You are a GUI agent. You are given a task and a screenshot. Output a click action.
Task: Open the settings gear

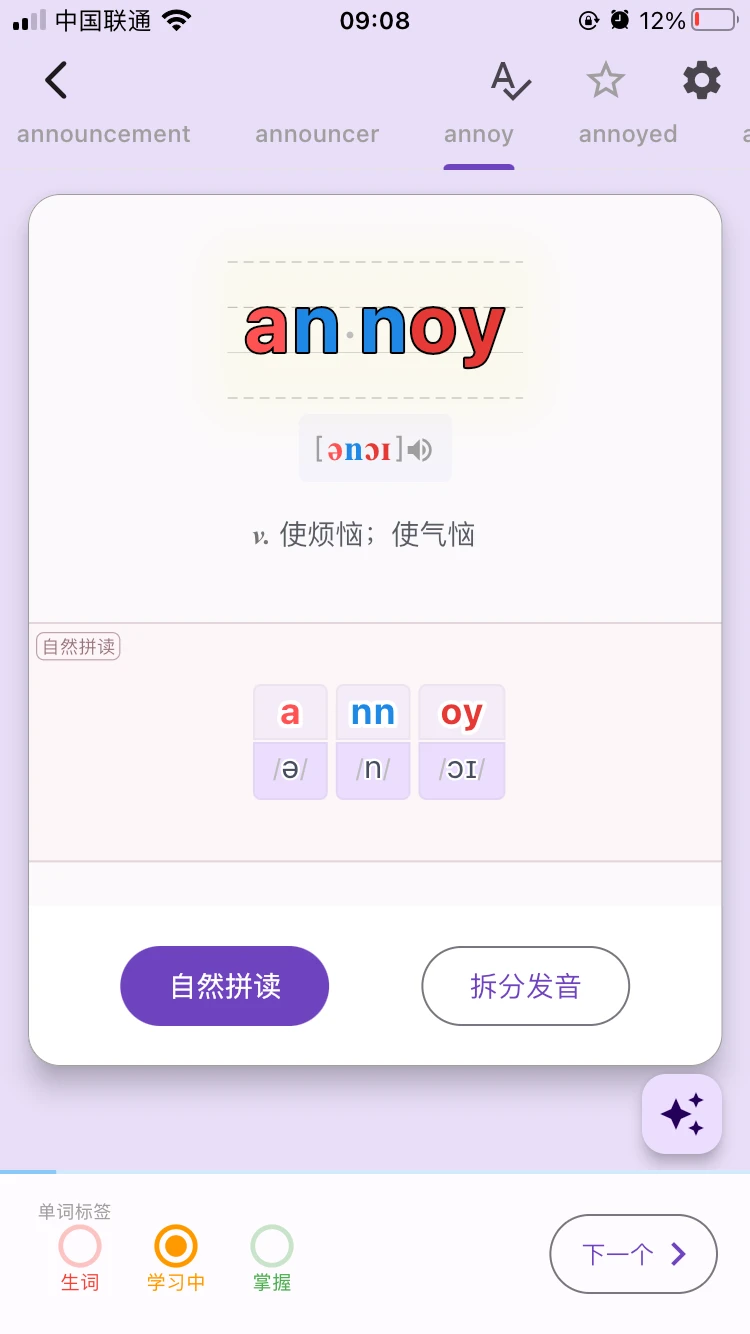[x=701, y=80]
